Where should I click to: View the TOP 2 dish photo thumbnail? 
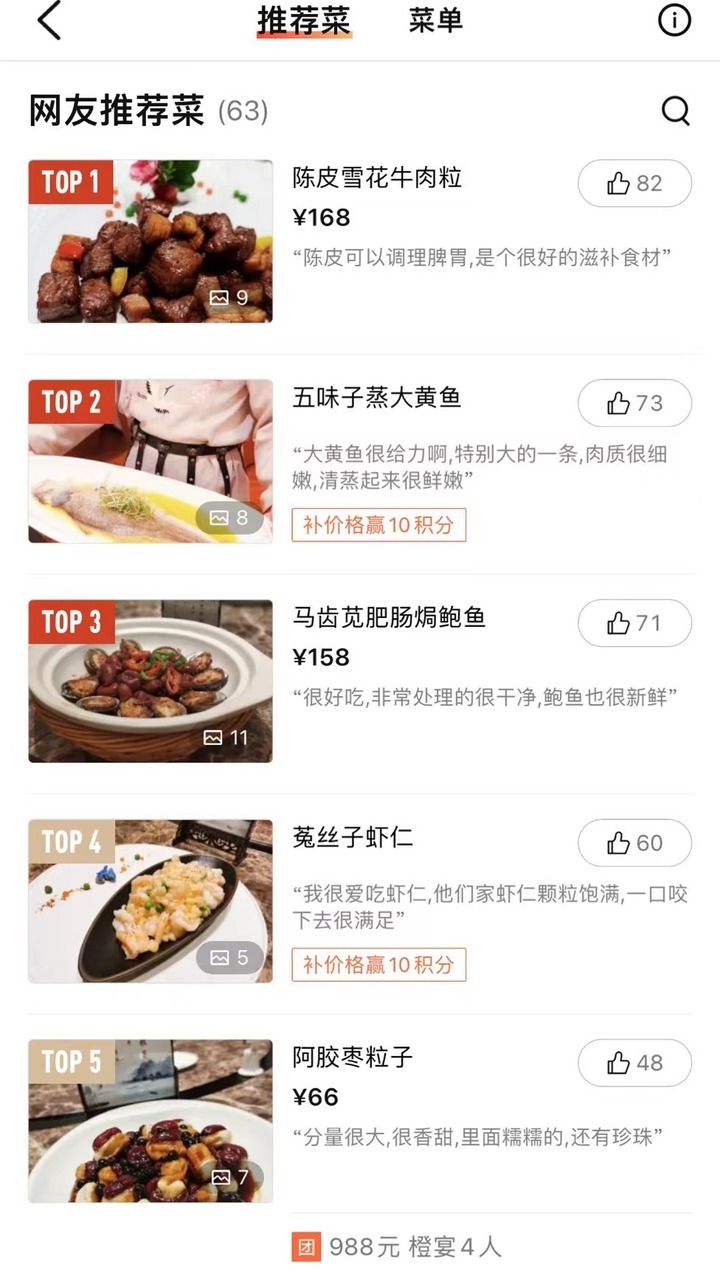point(150,460)
